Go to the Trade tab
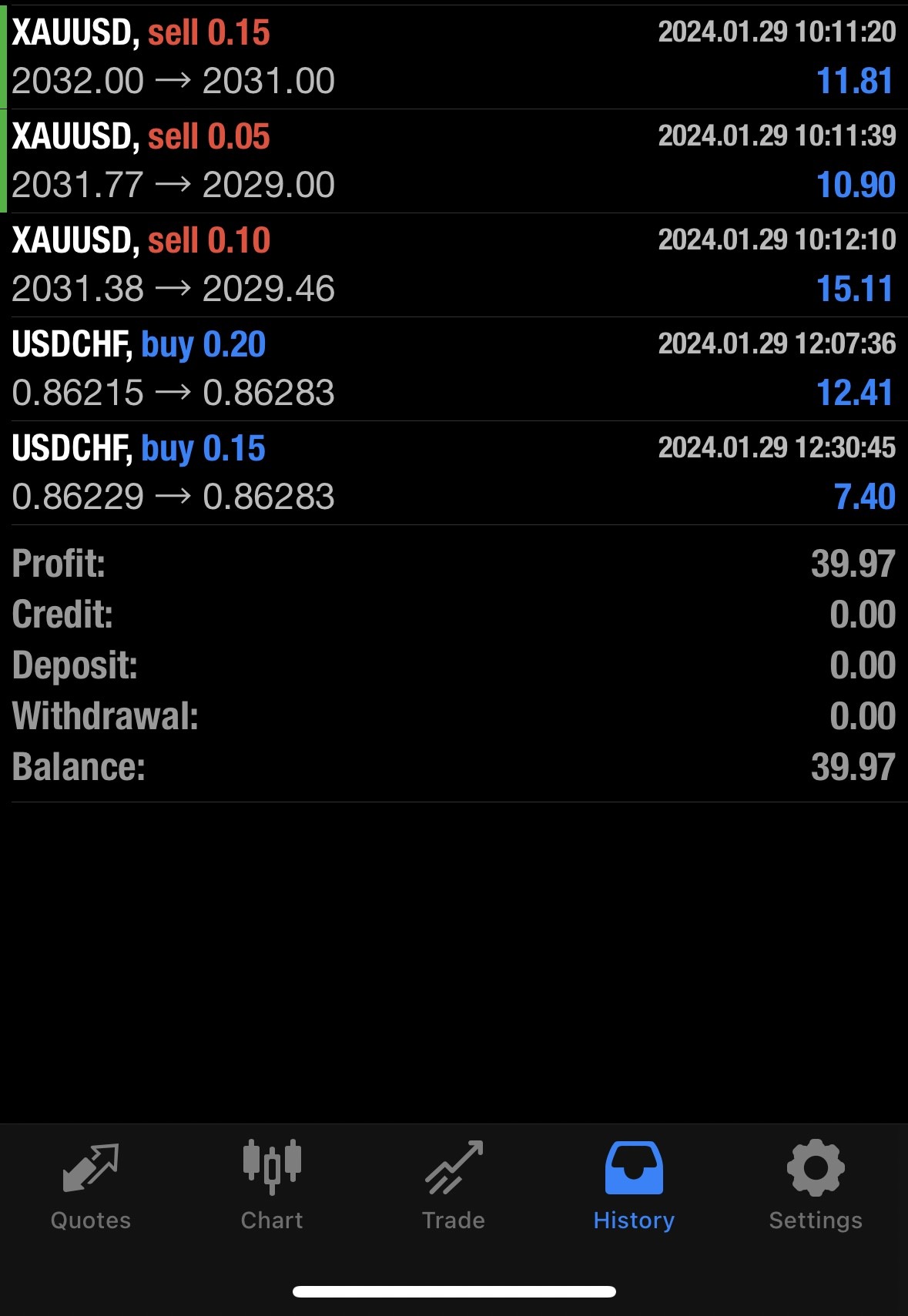This screenshot has height=1316, width=908. 454,1186
